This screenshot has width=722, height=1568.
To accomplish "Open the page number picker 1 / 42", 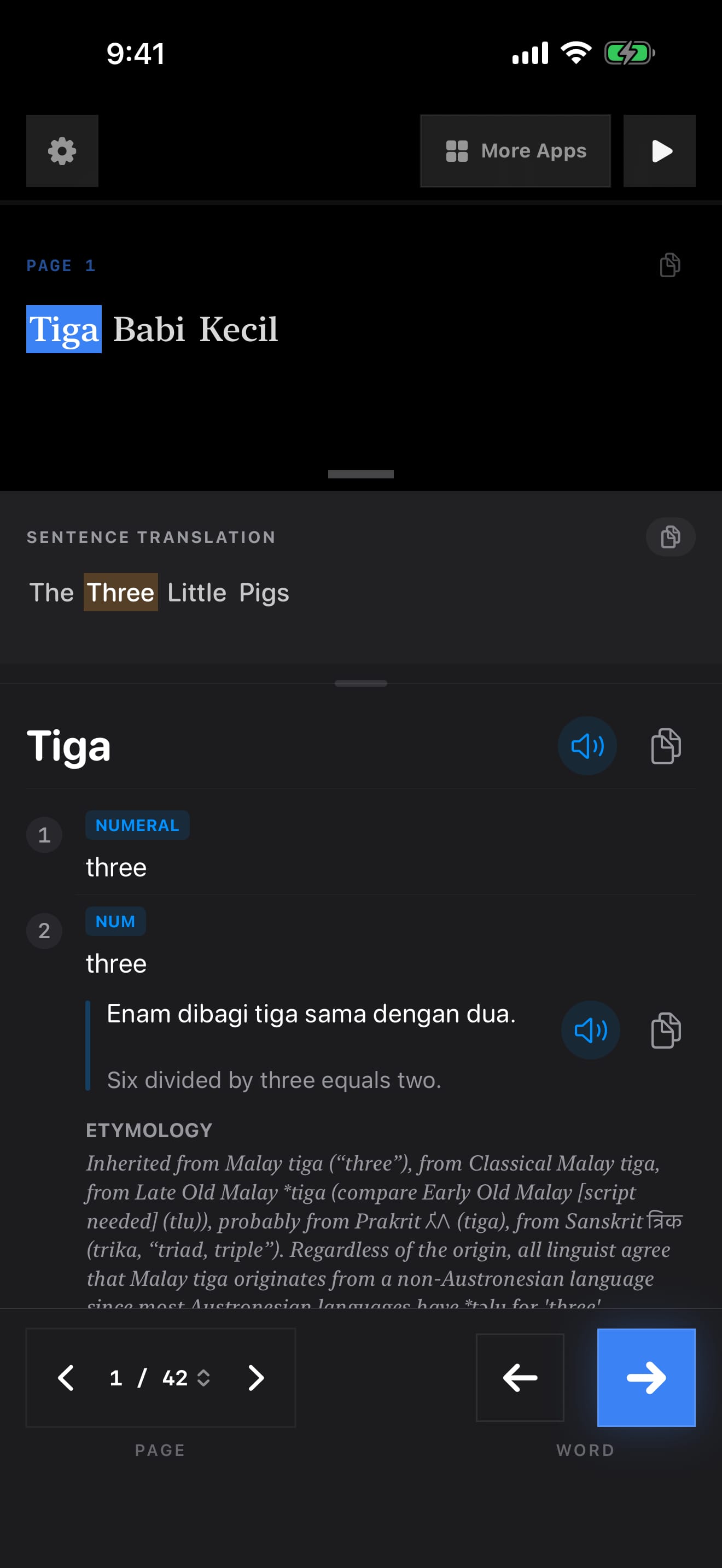I will [160, 1378].
